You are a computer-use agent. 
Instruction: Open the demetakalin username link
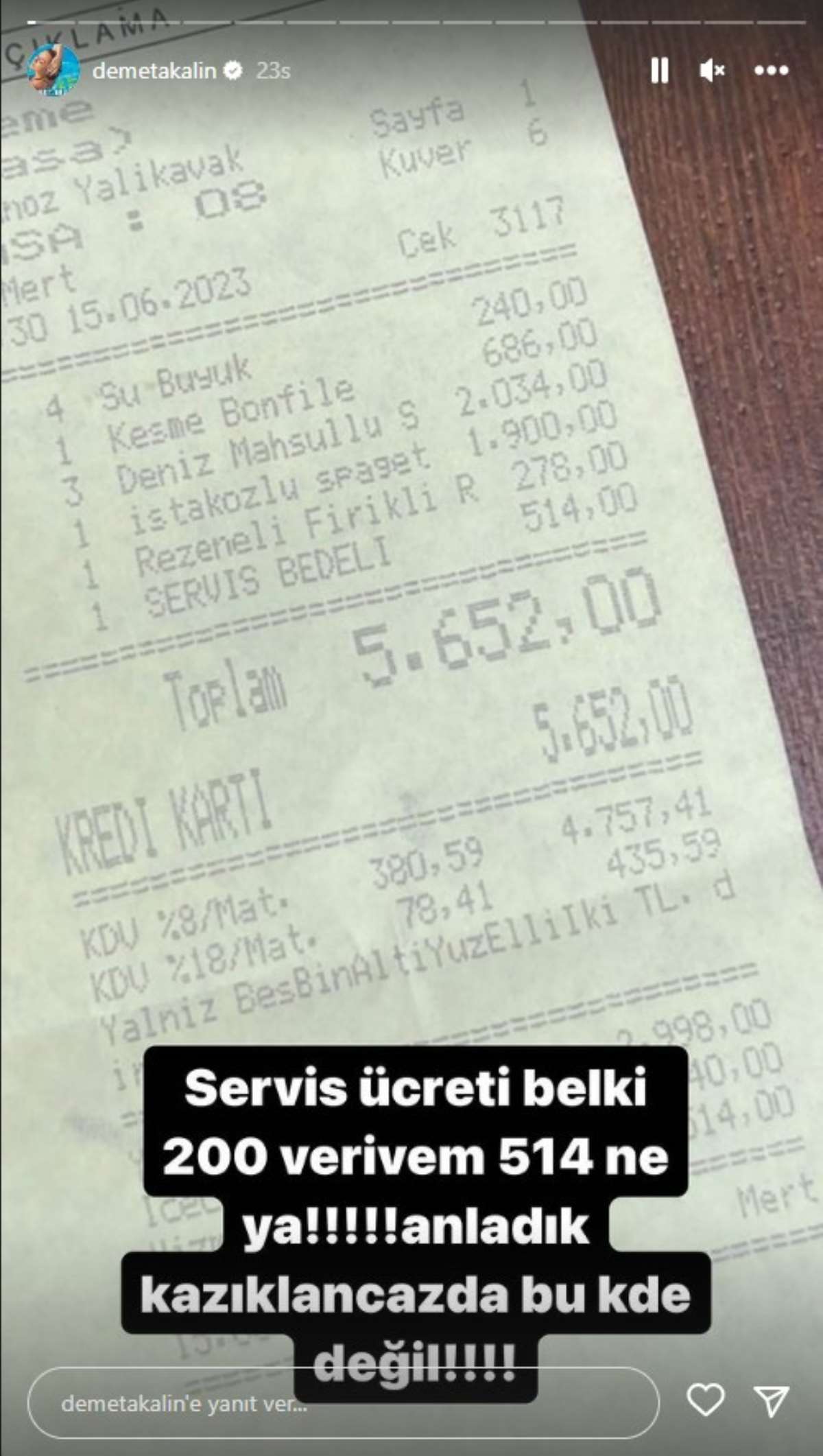[x=154, y=70]
